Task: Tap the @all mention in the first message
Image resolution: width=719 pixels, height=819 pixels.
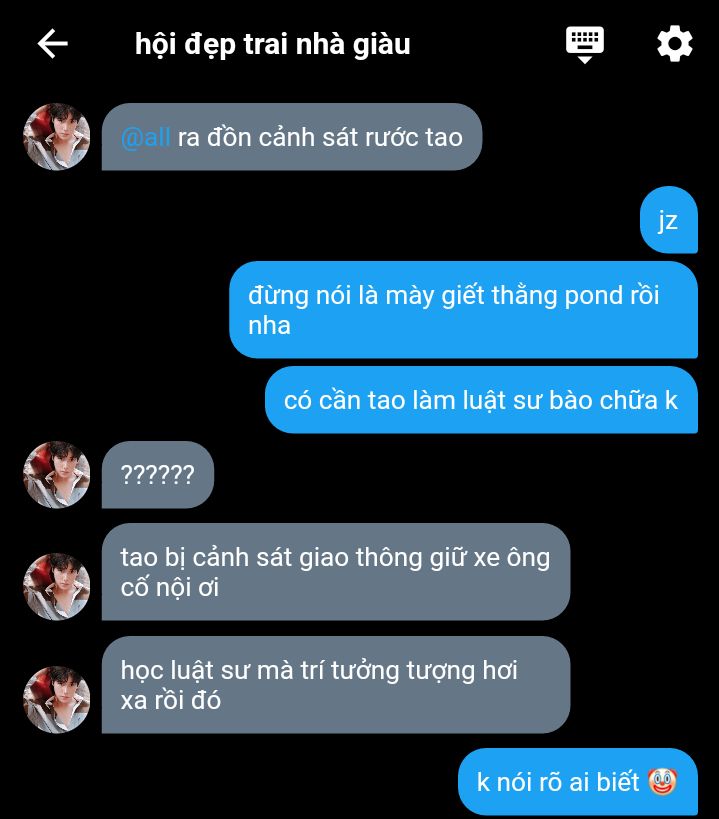Action: point(145,138)
